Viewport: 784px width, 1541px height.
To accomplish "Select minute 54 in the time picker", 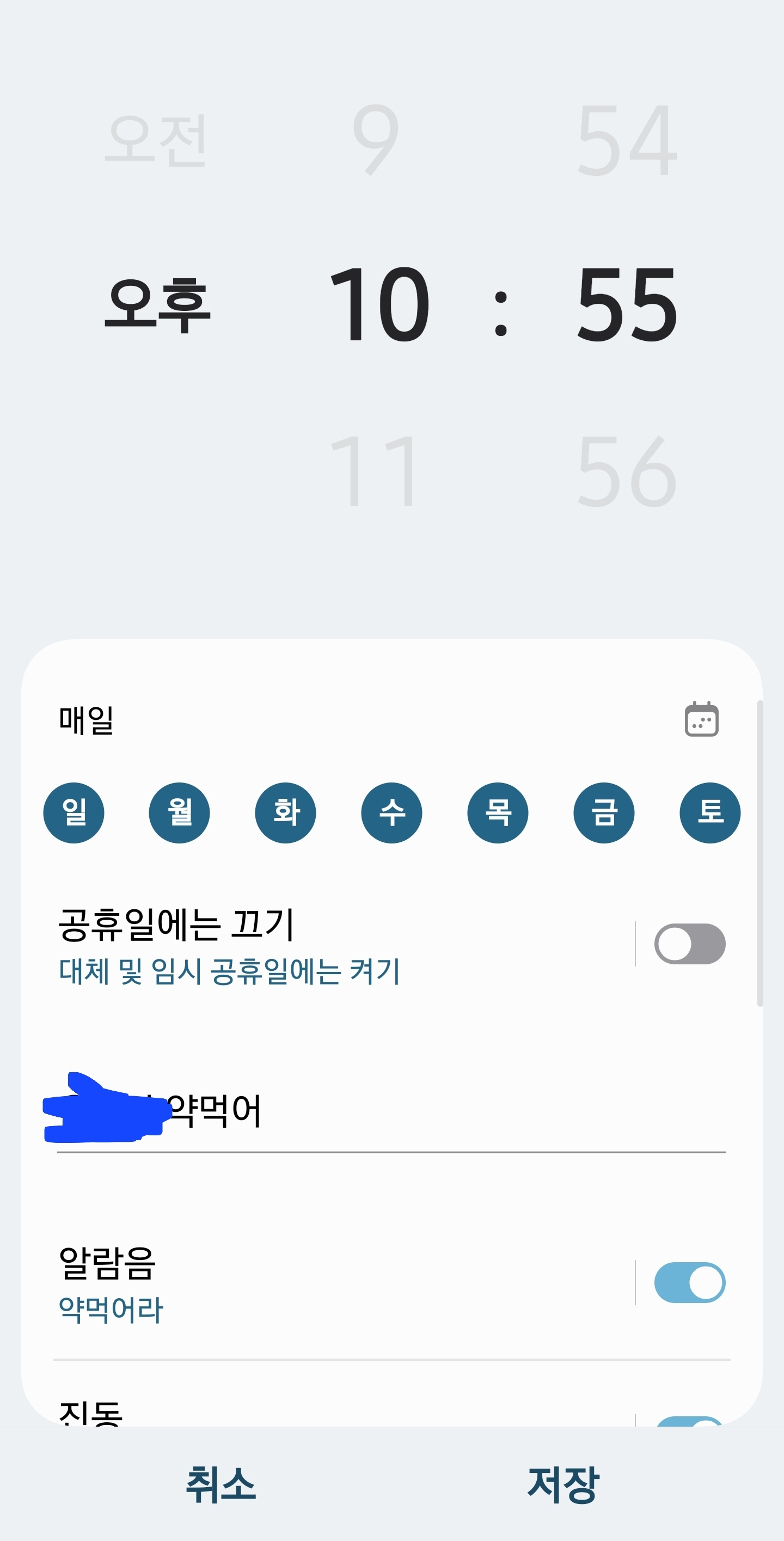I will [627, 139].
